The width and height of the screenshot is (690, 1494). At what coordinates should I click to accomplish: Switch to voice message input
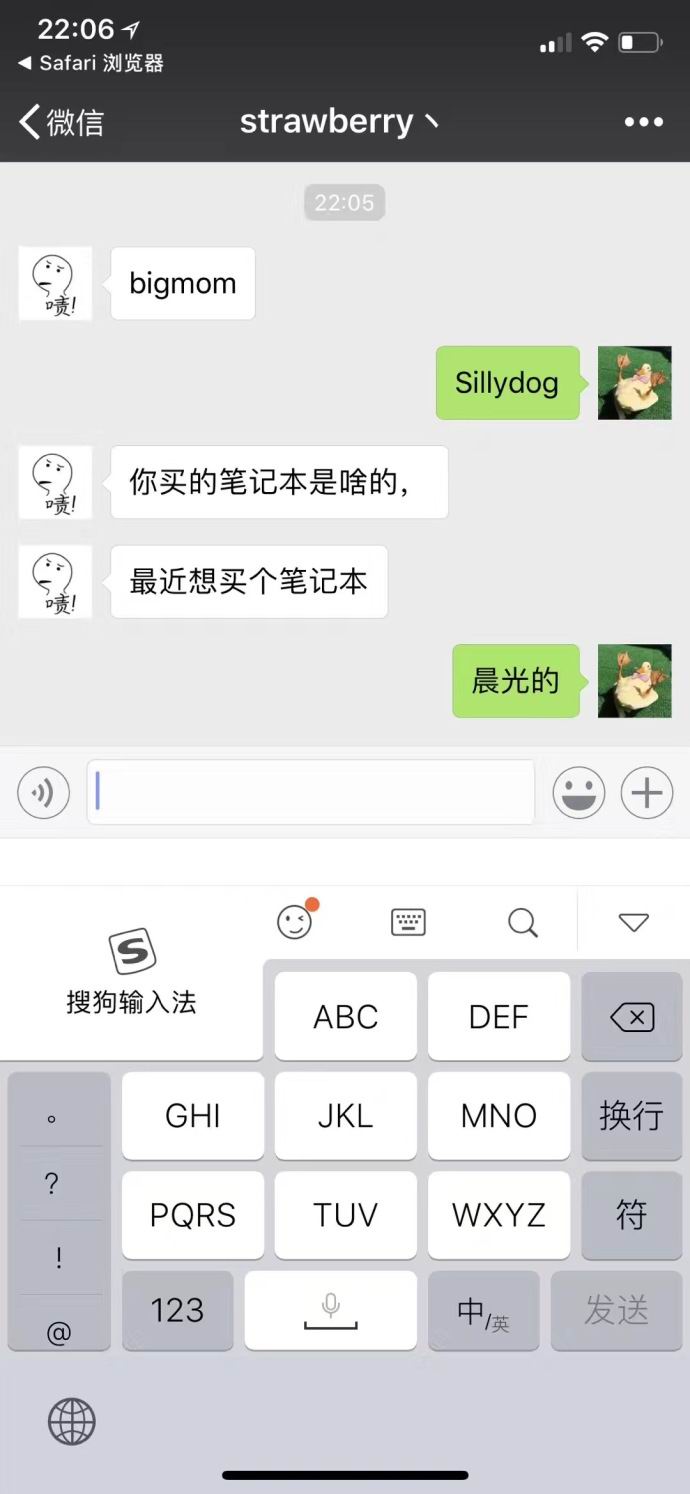click(x=43, y=794)
